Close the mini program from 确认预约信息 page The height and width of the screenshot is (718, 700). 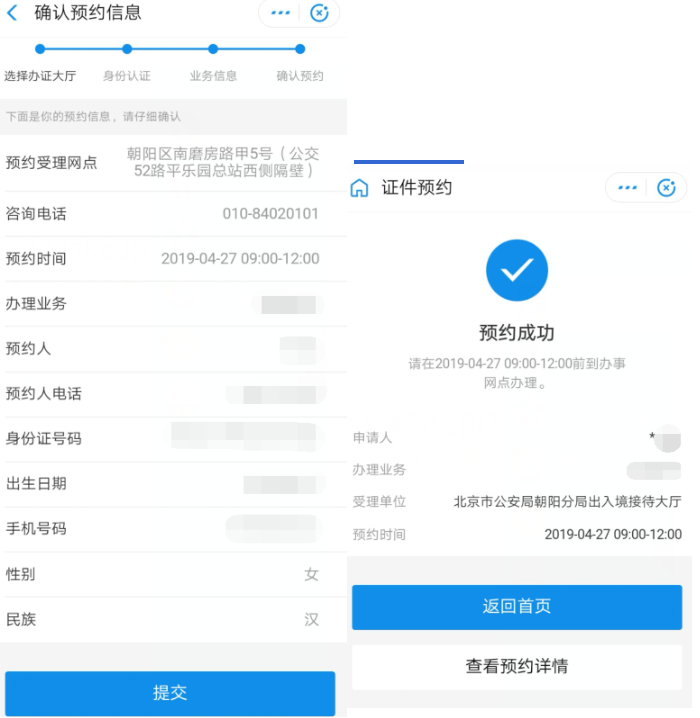tap(319, 13)
